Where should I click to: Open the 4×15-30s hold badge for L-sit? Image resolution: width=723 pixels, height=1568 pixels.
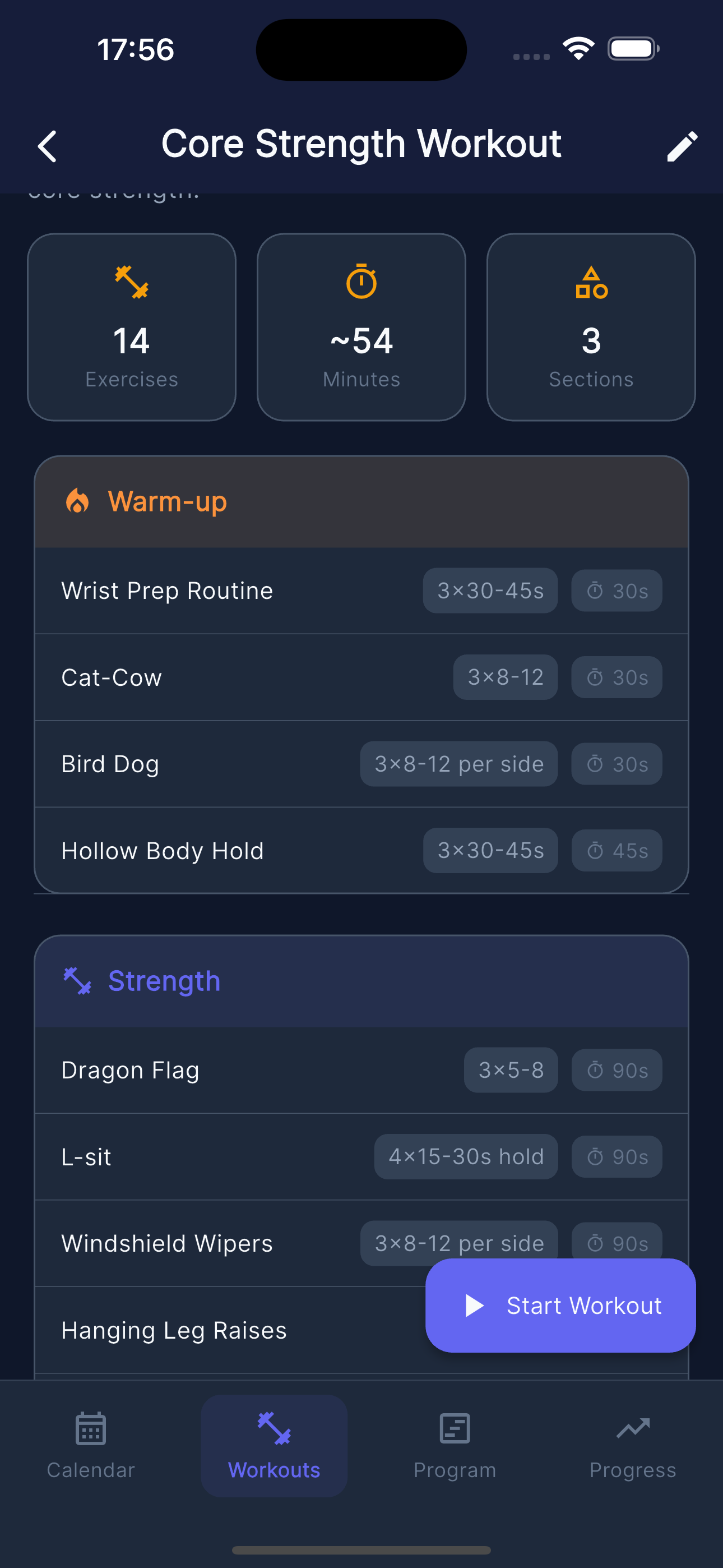click(466, 1156)
